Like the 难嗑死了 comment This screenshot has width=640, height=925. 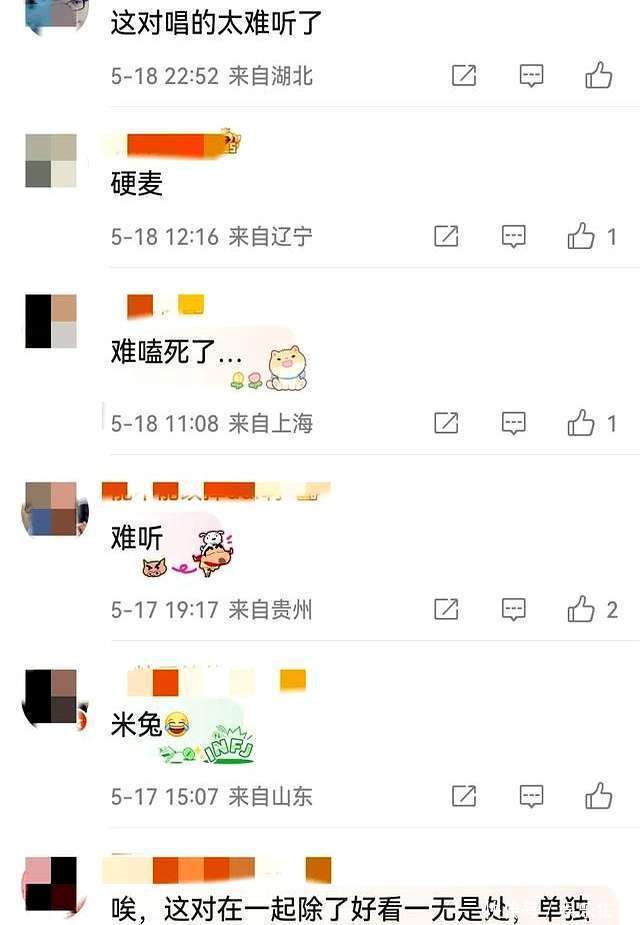click(x=581, y=423)
